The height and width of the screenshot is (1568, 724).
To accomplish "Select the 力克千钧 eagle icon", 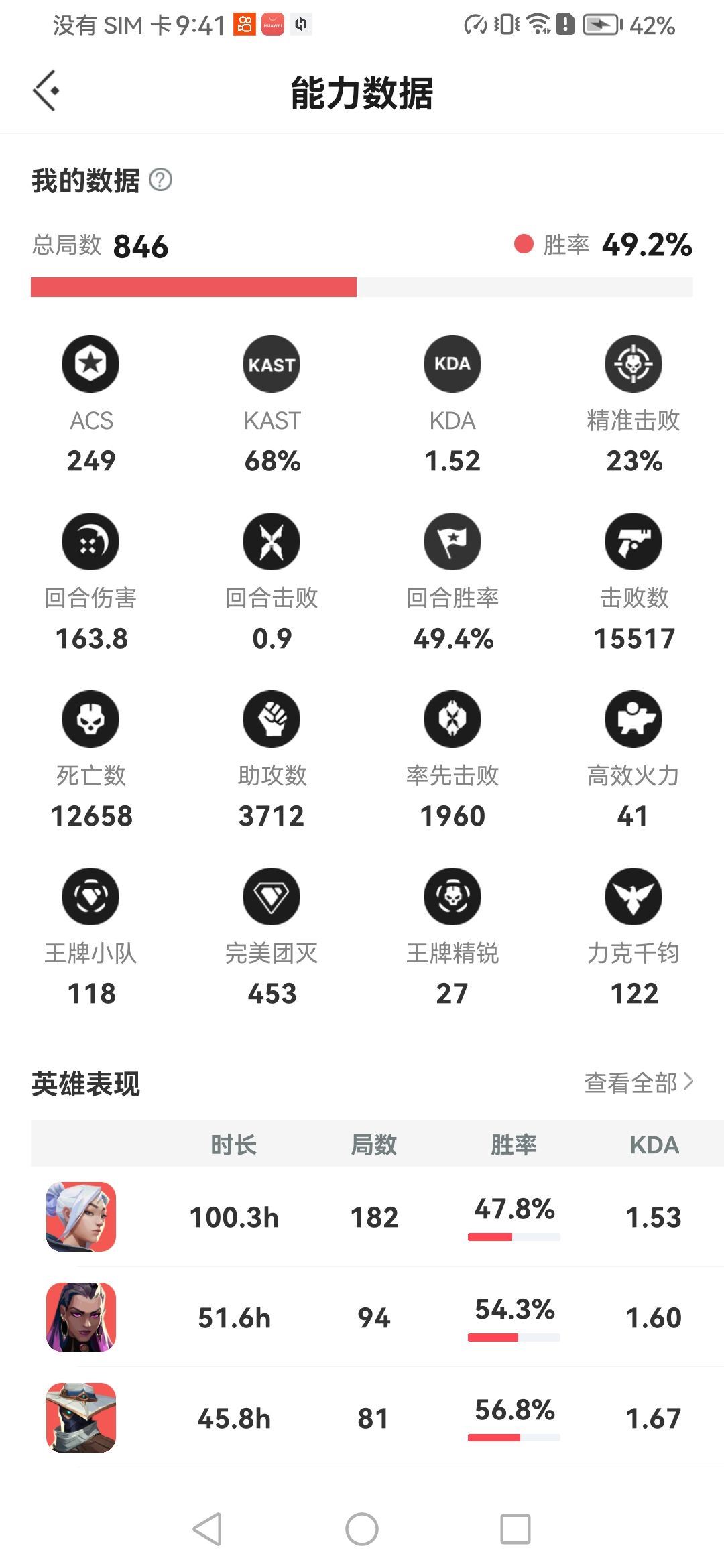I will [633, 896].
